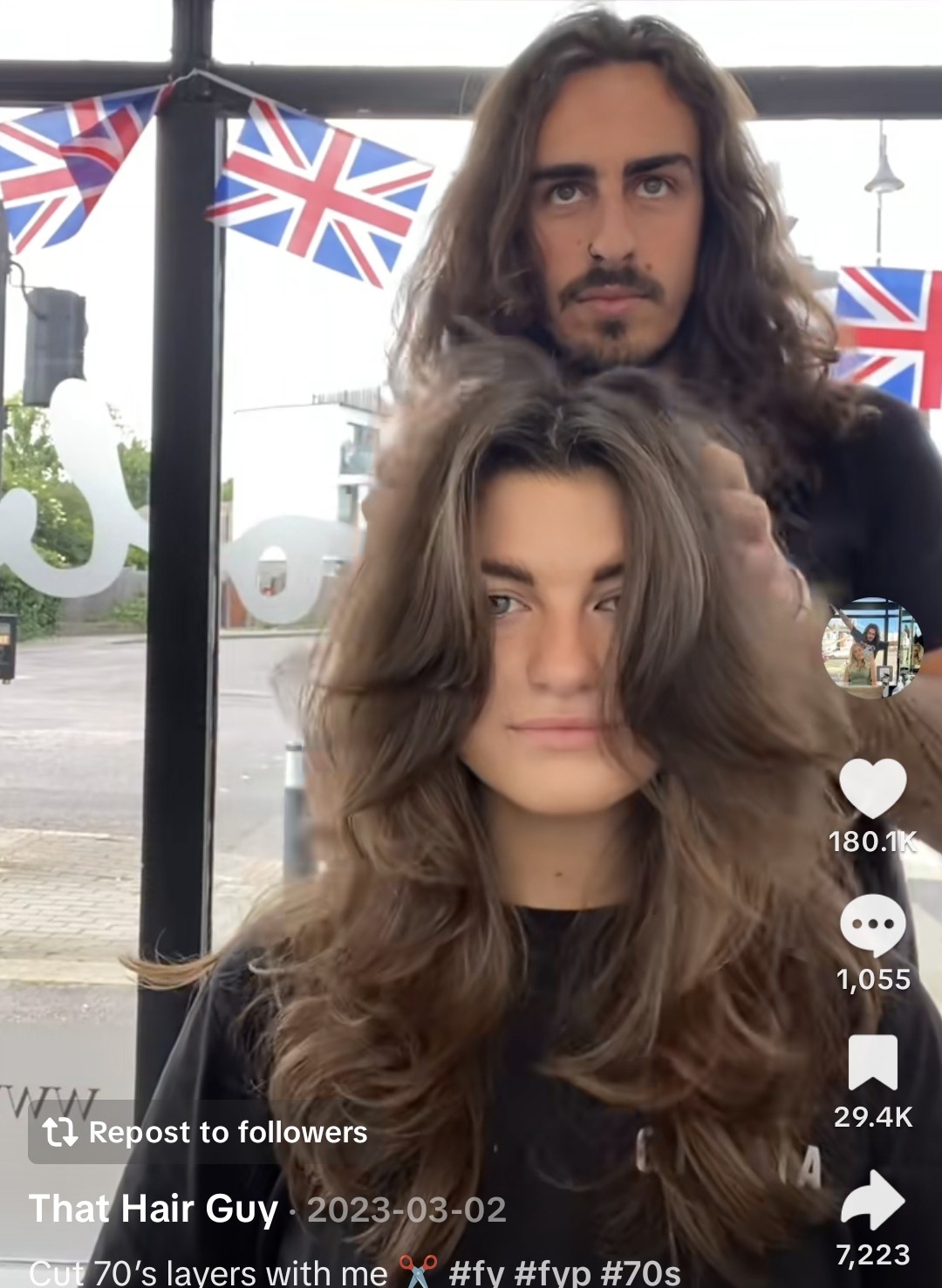Like this video with the heart icon
This screenshot has height=1288, width=942.
[x=872, y=787]
